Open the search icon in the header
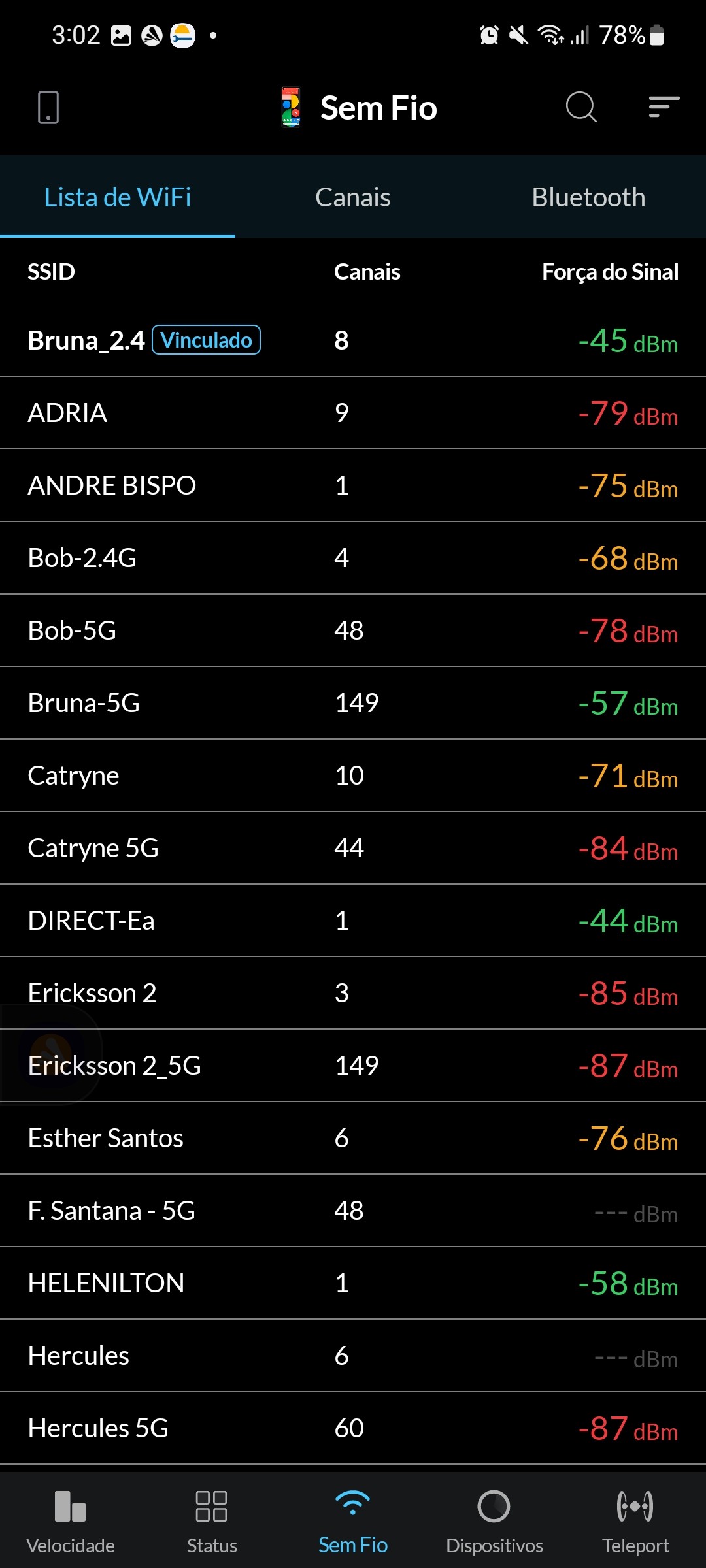 point(580,107)
